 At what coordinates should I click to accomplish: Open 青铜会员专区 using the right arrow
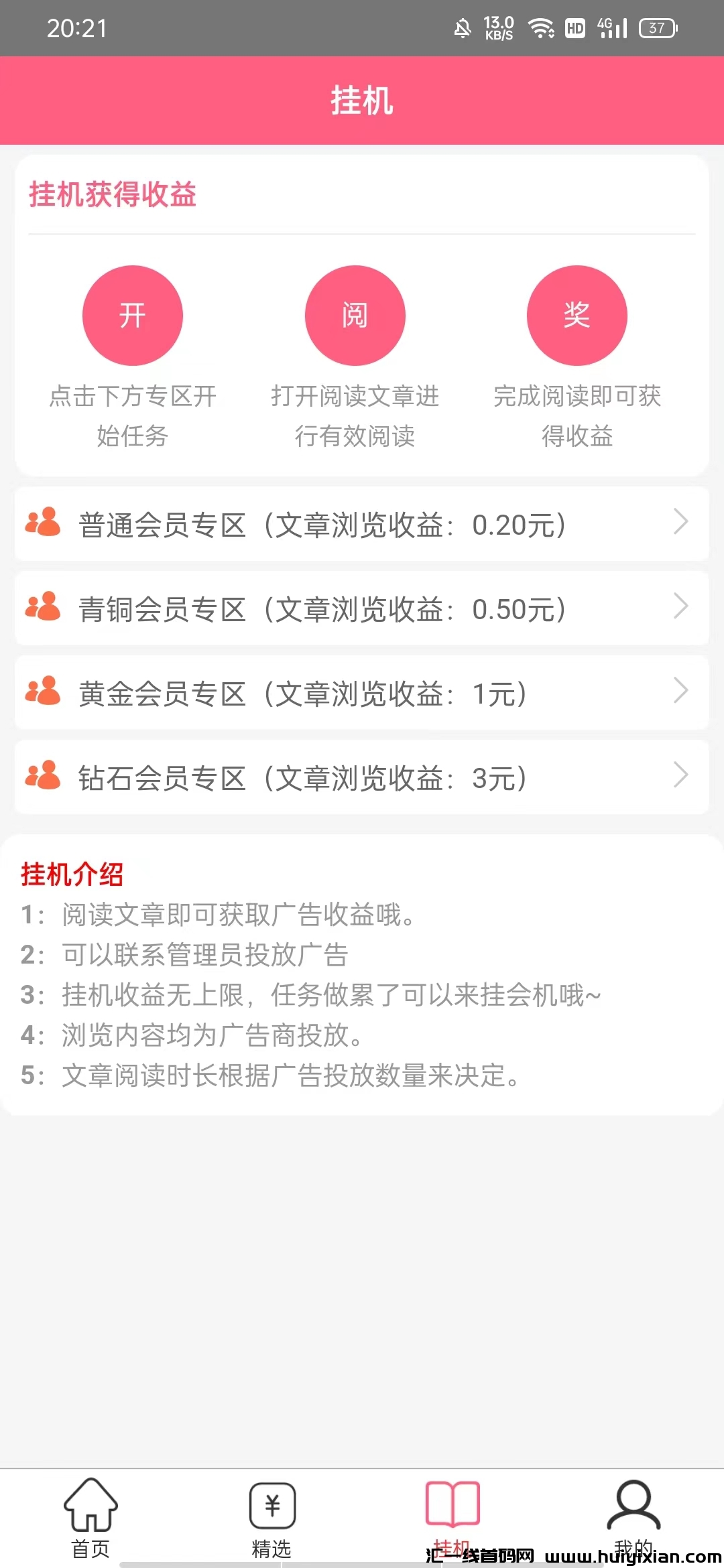coord(681,608)
